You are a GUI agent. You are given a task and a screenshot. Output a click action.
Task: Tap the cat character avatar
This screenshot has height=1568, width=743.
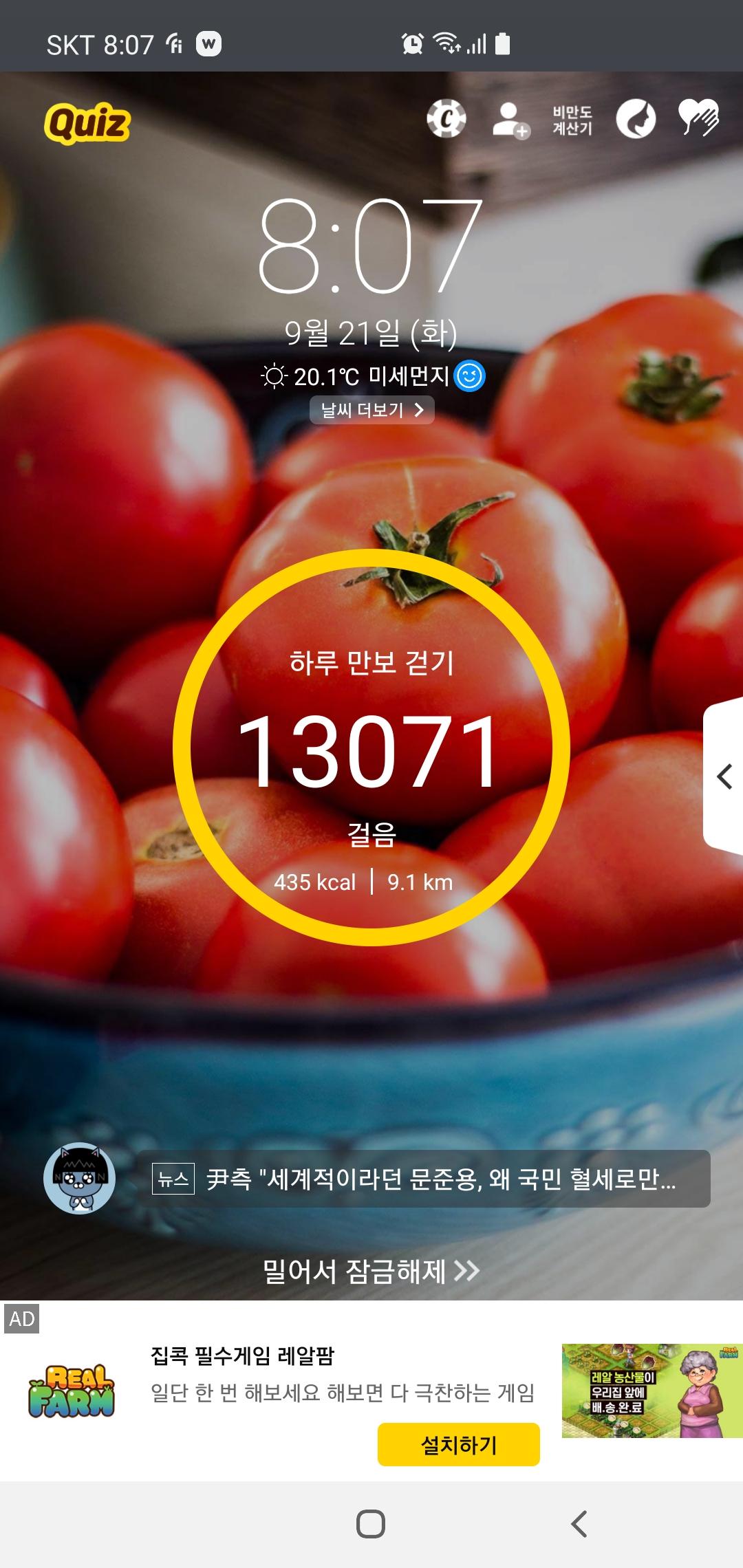pos(79,1179)
